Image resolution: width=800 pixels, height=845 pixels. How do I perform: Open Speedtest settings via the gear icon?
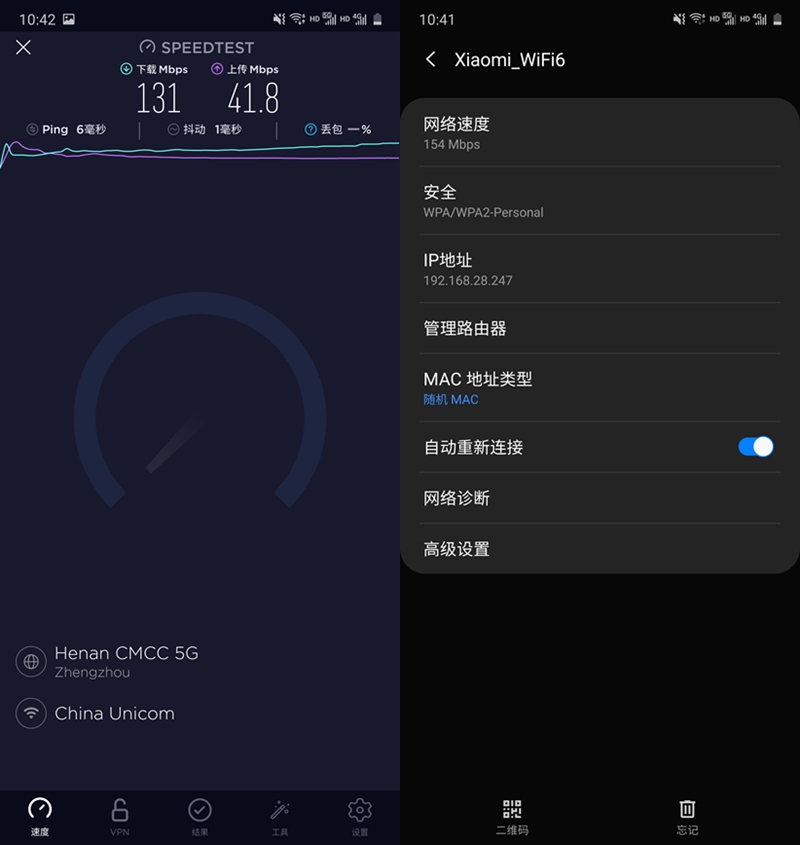click(x=359, y=810)
